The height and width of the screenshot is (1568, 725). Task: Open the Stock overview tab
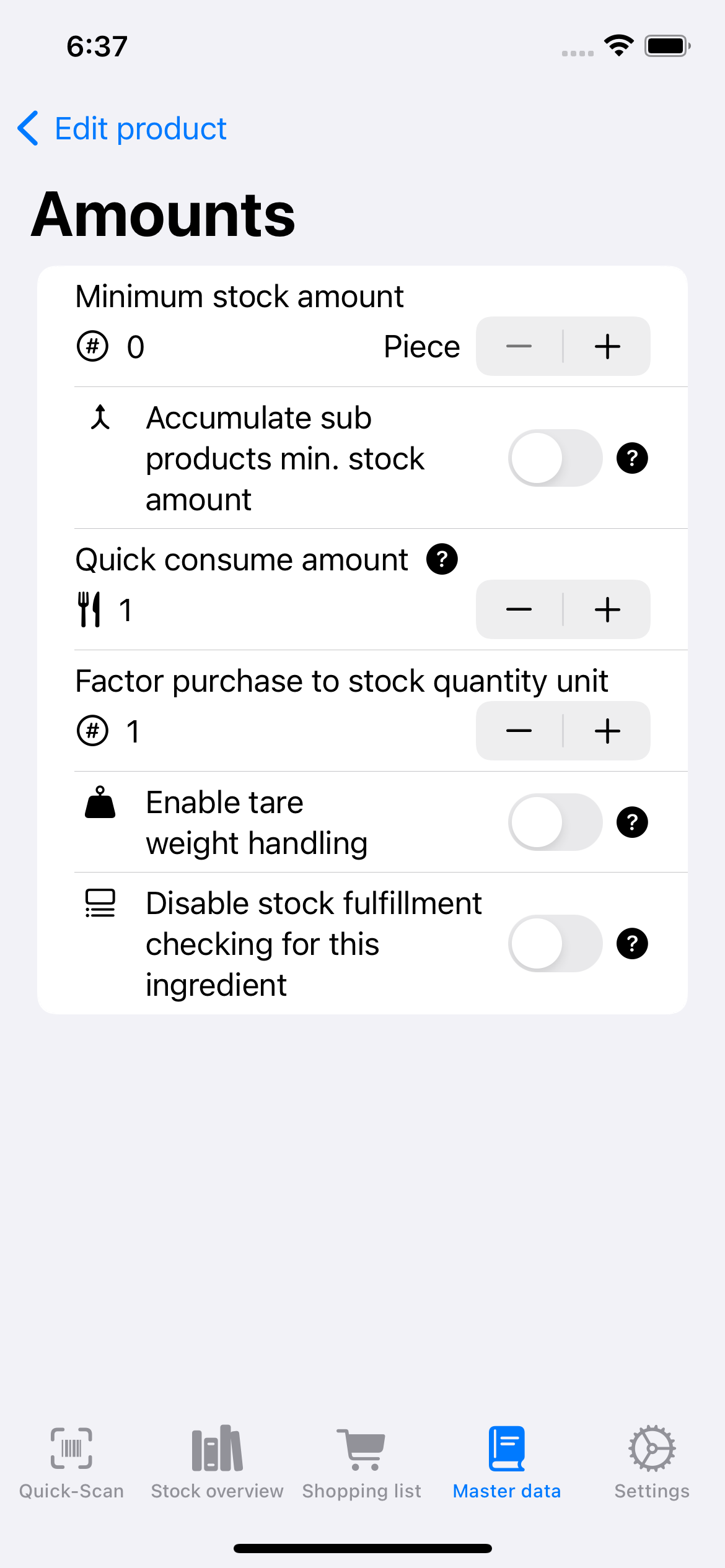[217, 1463]
